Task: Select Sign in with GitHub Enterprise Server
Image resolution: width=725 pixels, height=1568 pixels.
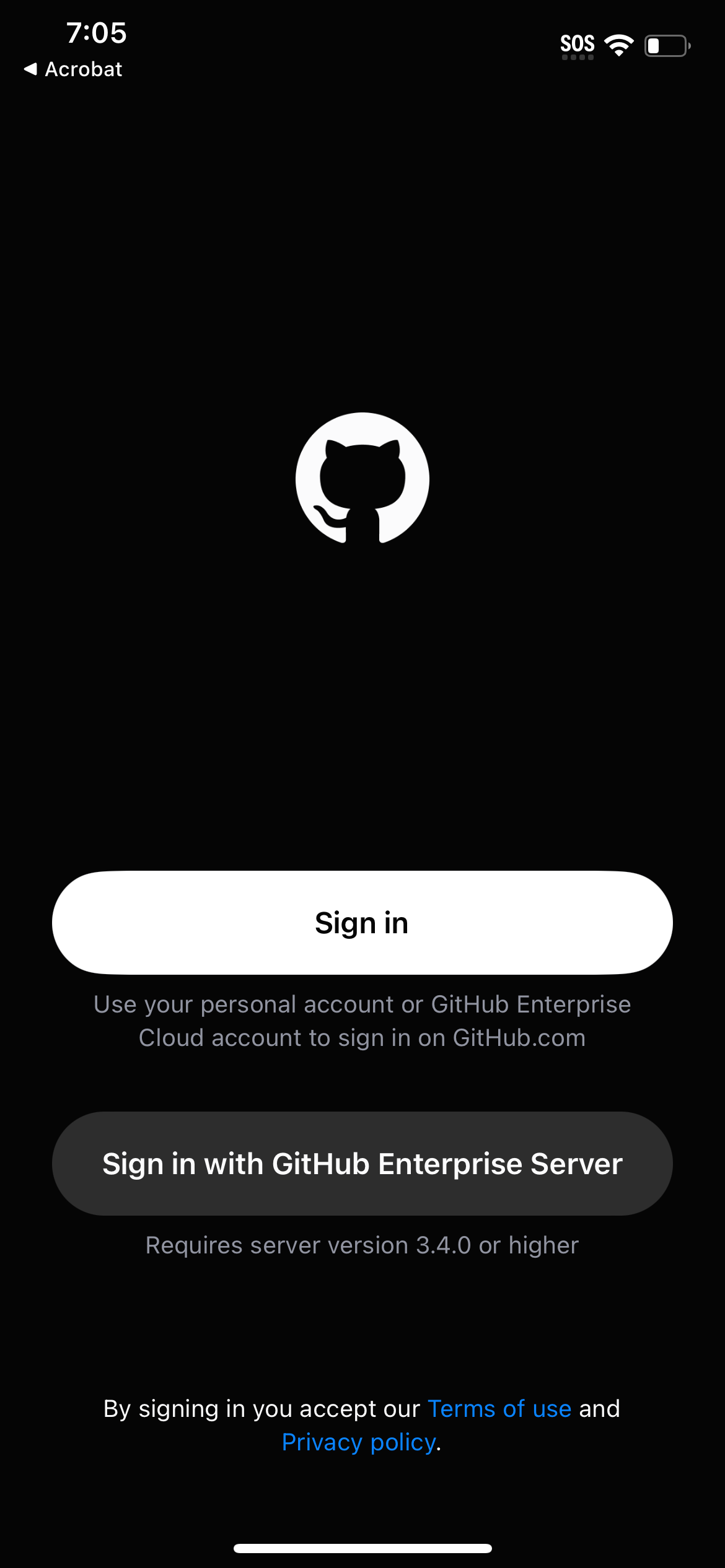Action: click(x=362, y=1163)
